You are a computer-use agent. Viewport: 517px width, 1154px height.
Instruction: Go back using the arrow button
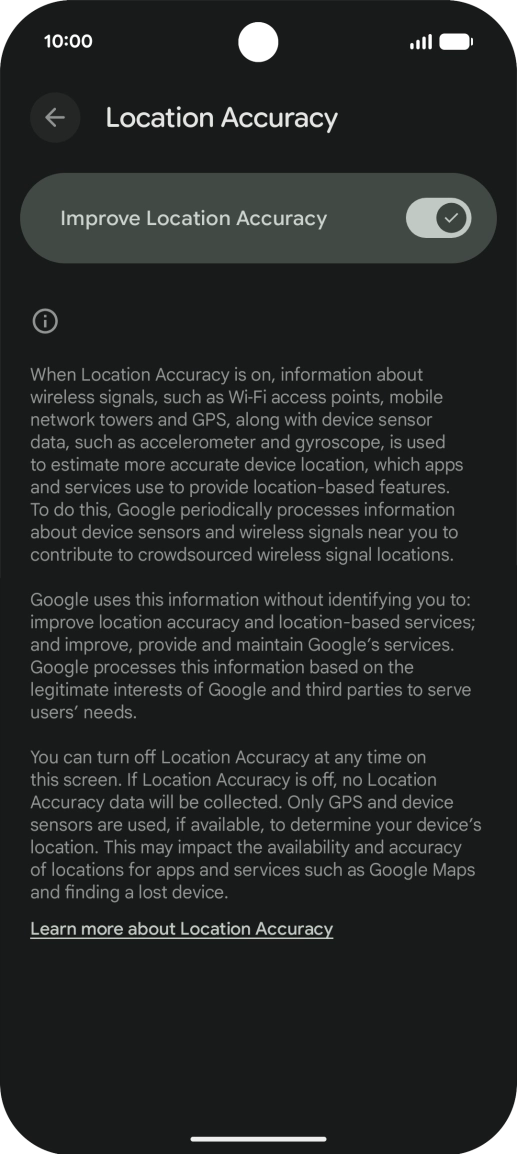(x=55, y=118)
